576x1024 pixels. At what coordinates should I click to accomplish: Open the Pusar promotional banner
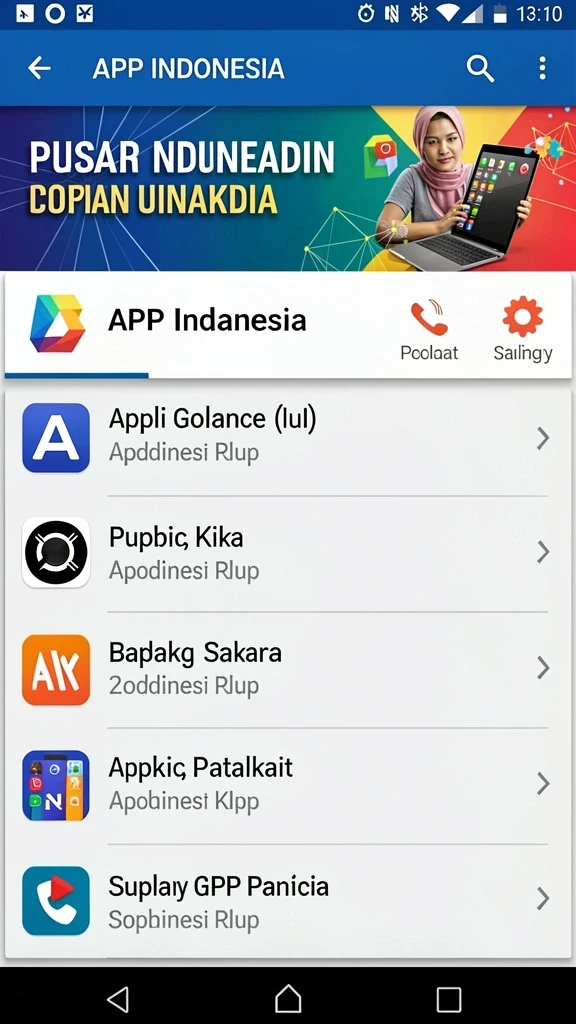pos(288,188)
